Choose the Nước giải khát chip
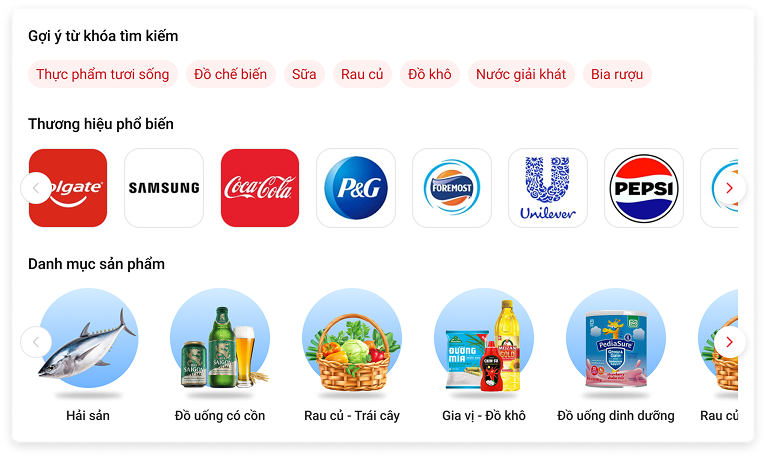The image size is (766, 458). pos(521,74)
